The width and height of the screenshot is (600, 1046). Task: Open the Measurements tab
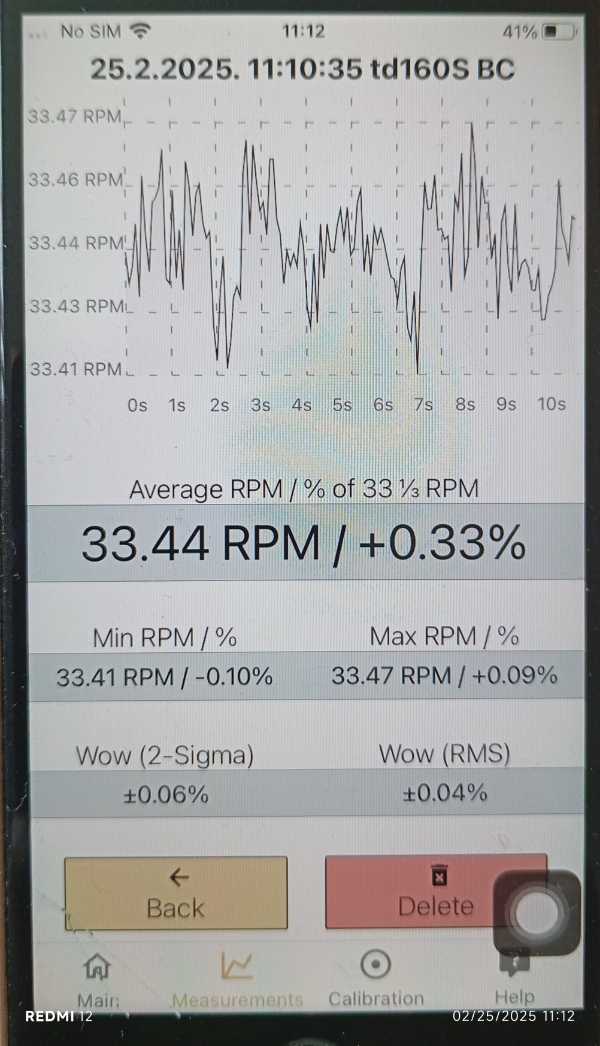pyautogui.click(x=237, y=979)
